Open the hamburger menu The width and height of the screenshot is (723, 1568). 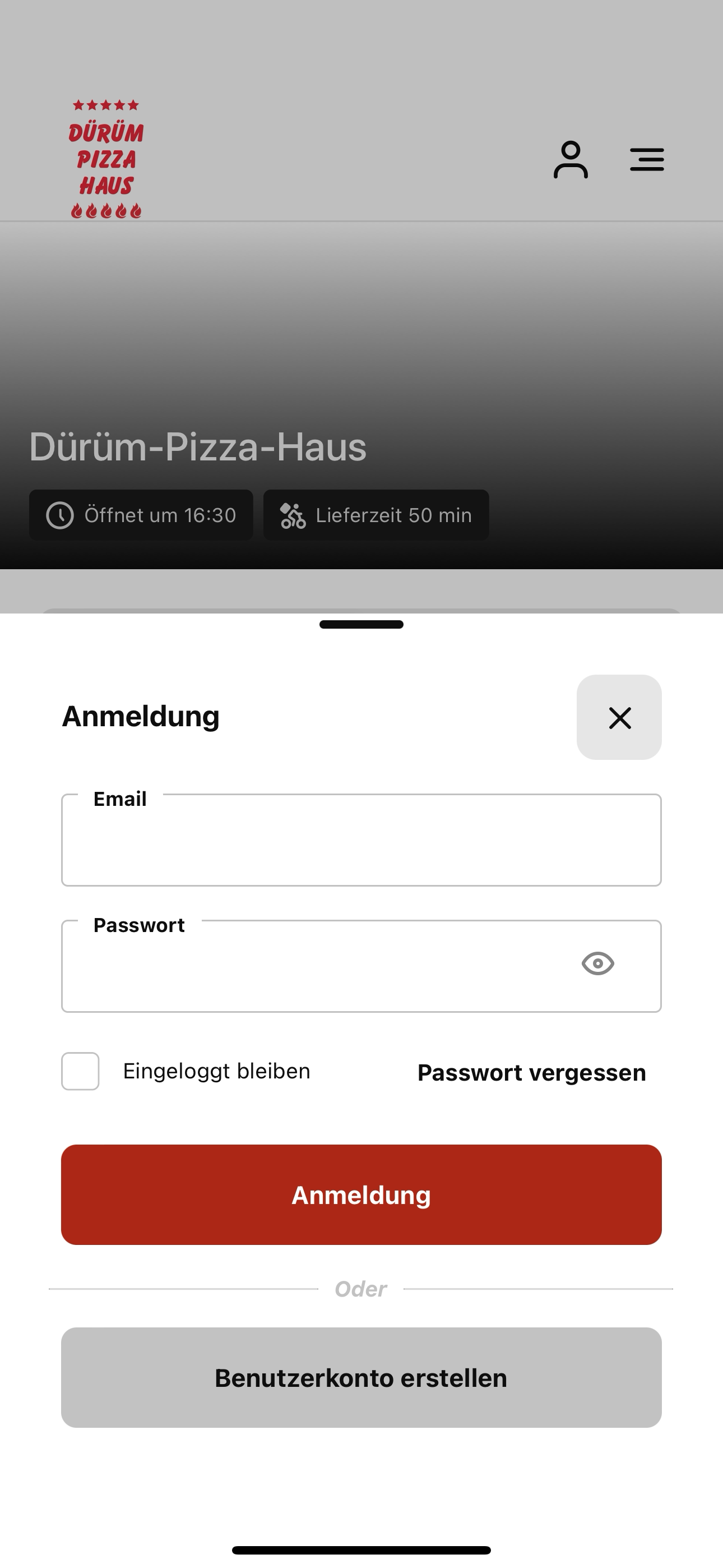coord(647,159)
